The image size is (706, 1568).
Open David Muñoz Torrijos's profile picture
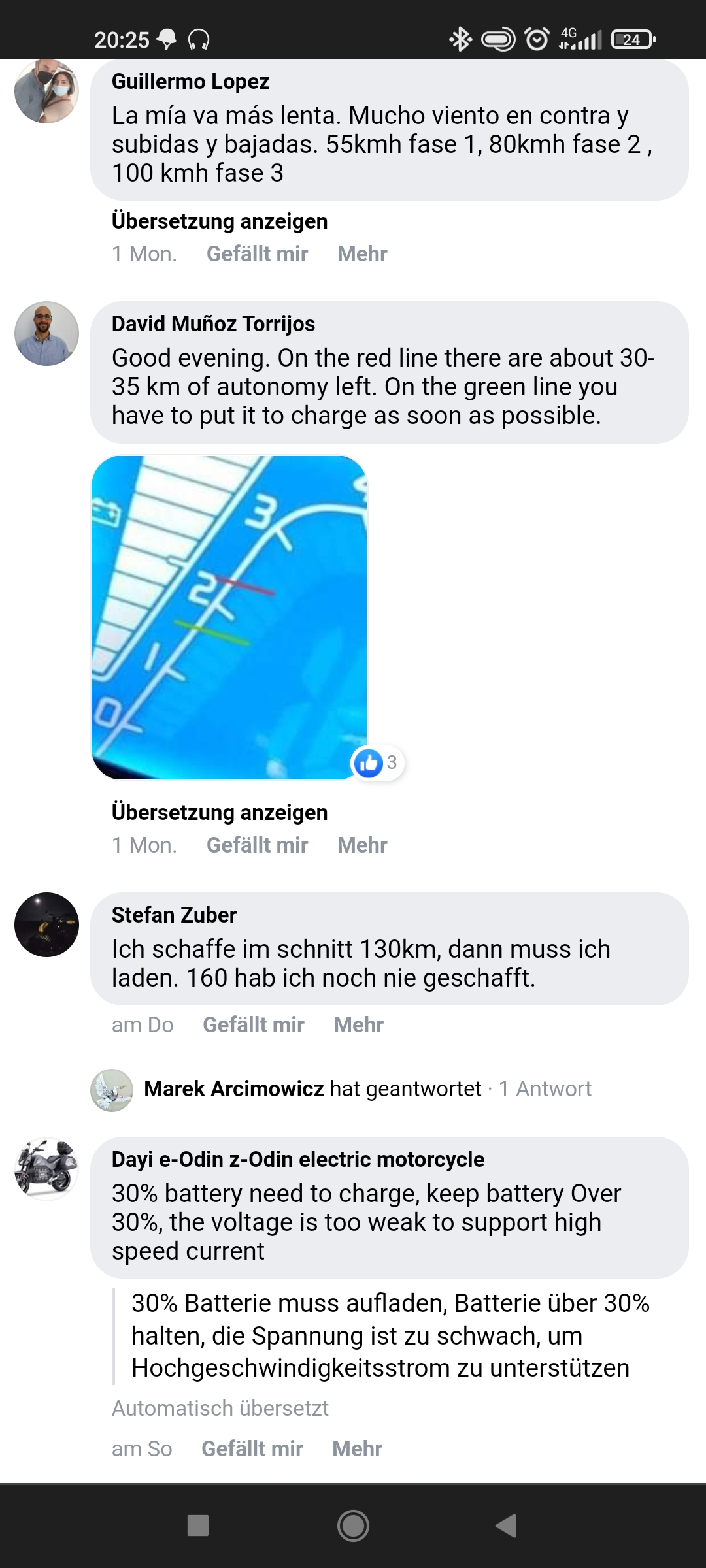coord(46,334)
